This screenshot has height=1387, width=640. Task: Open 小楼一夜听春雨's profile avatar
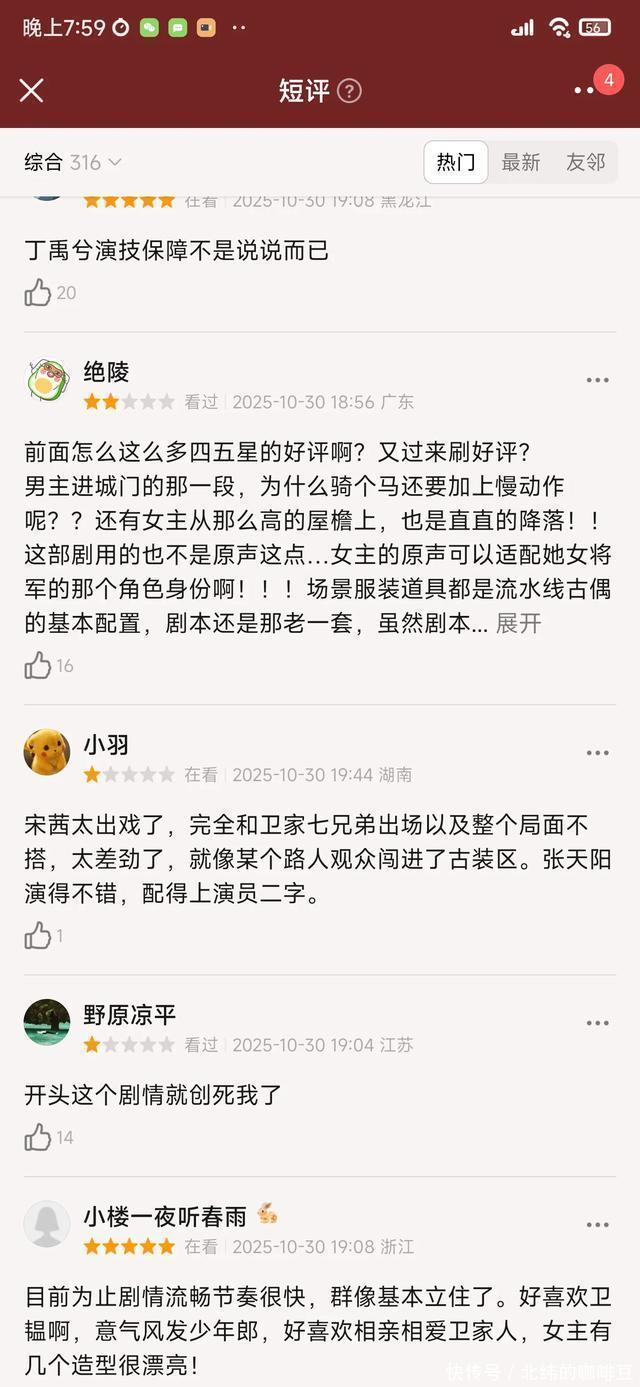pyautogui.click(x=47, y=1225)
